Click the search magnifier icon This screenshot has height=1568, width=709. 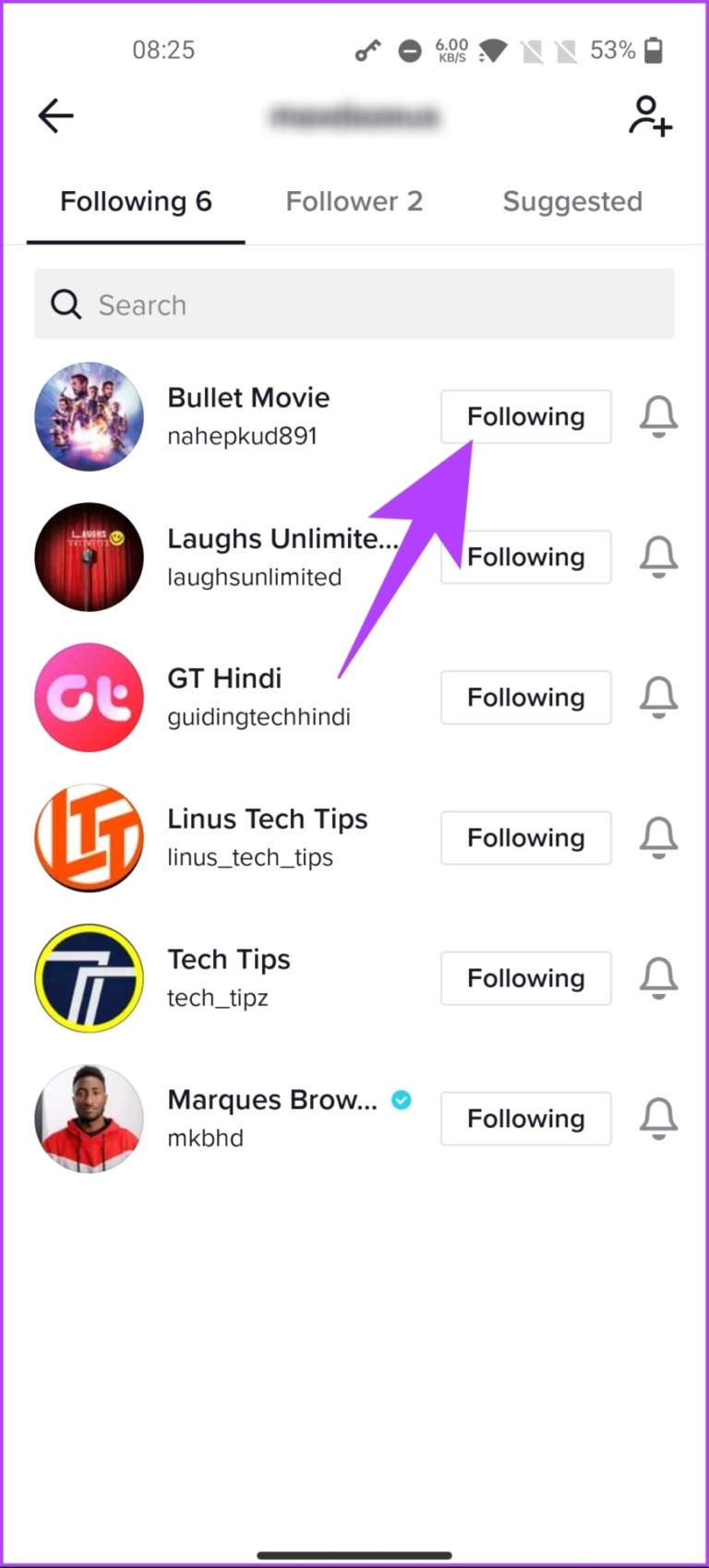pos(65,305)
